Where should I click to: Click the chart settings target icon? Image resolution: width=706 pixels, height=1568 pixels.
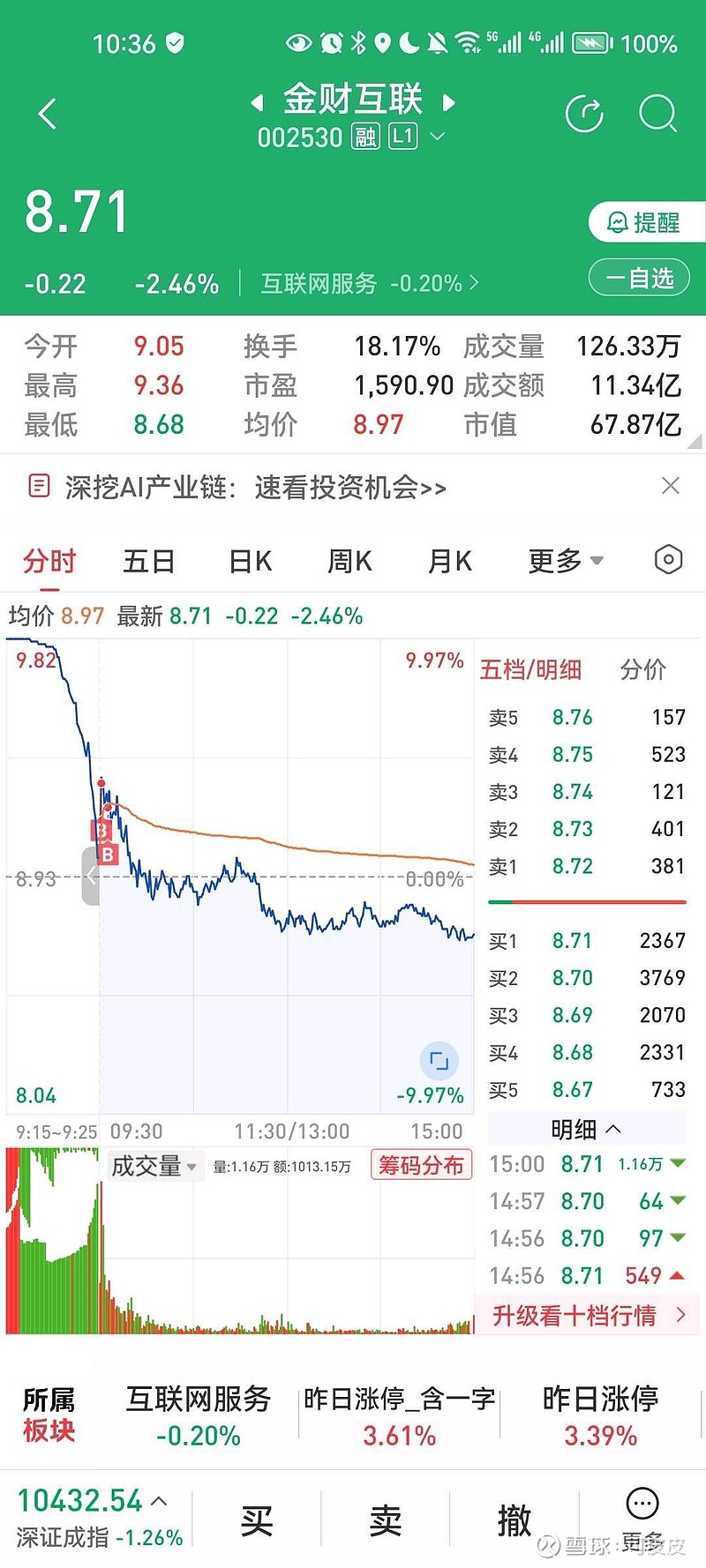[667, 560]
